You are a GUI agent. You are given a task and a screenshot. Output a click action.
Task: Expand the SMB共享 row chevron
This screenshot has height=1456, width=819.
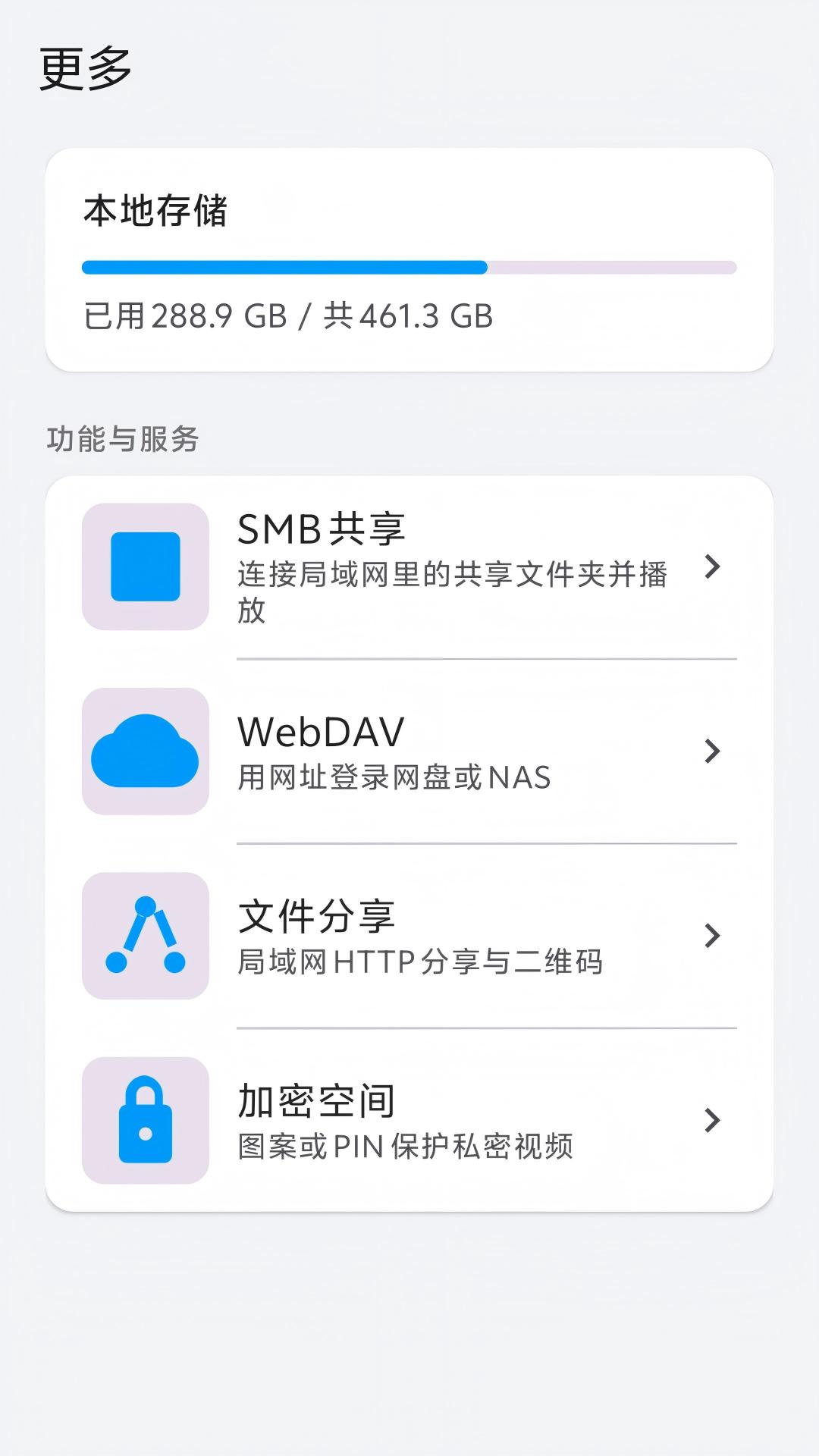click(711, 565)
